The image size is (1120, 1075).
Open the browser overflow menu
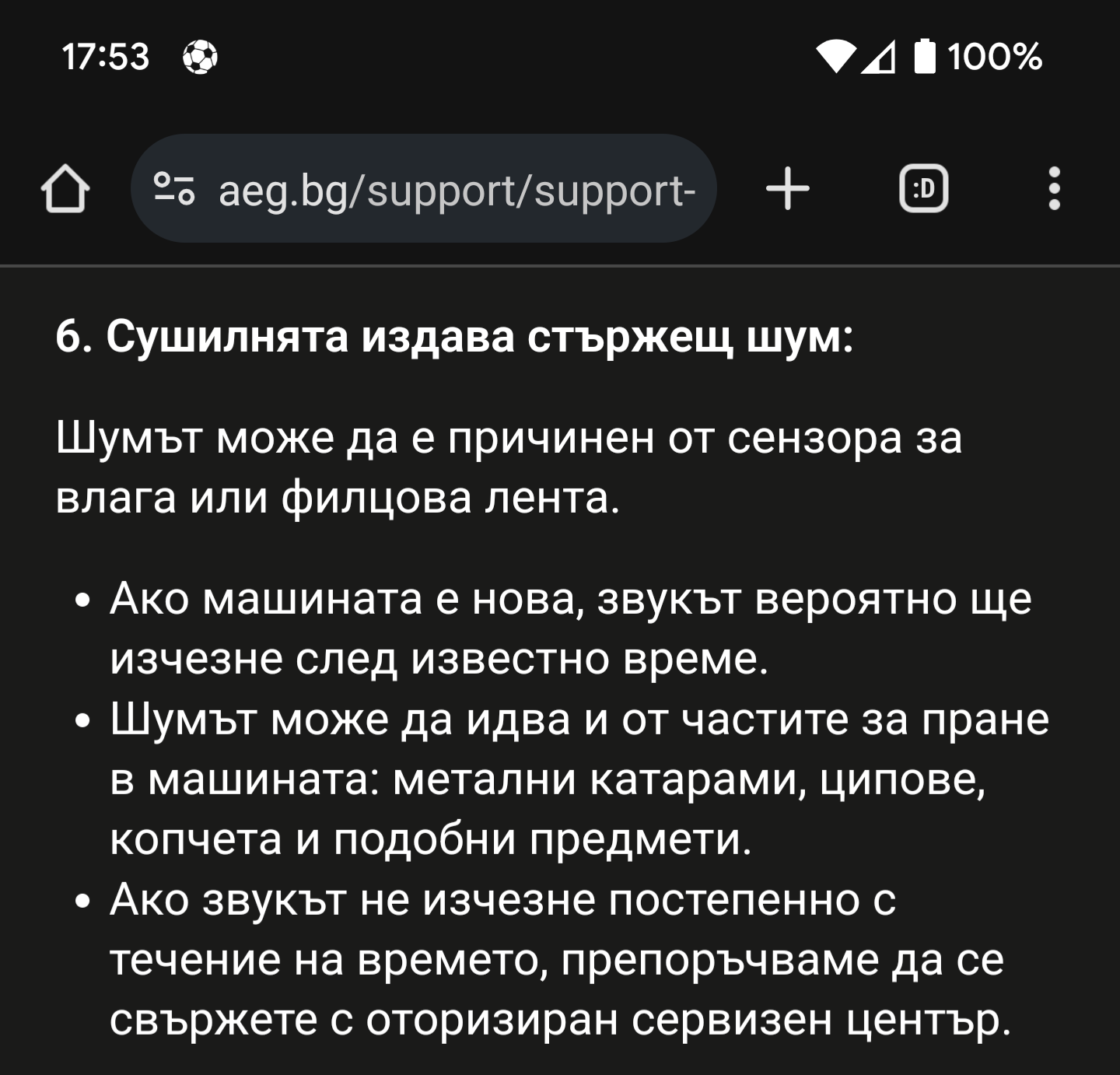click(x=1054, y=189)
